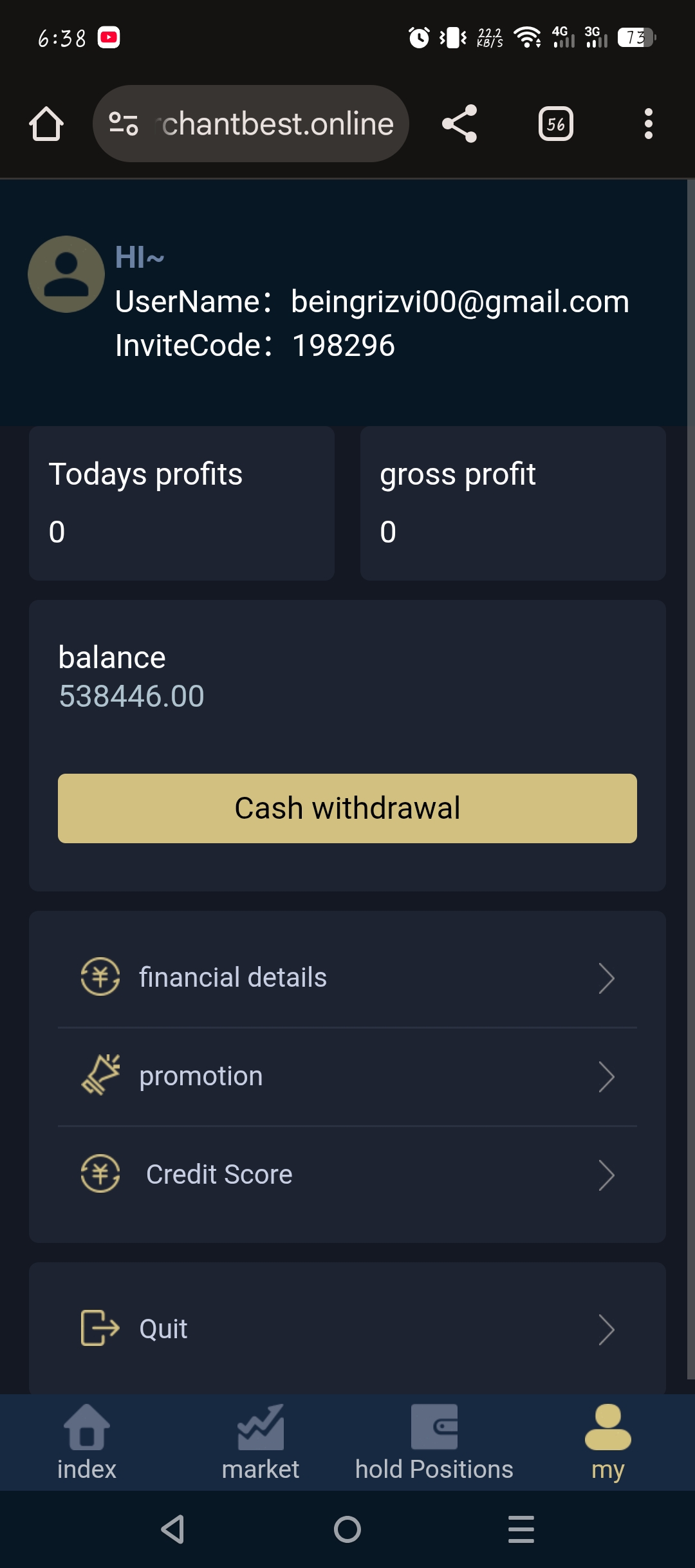View Credit Score
This screenshot has height=1568, width=695.
(347, 1175)
